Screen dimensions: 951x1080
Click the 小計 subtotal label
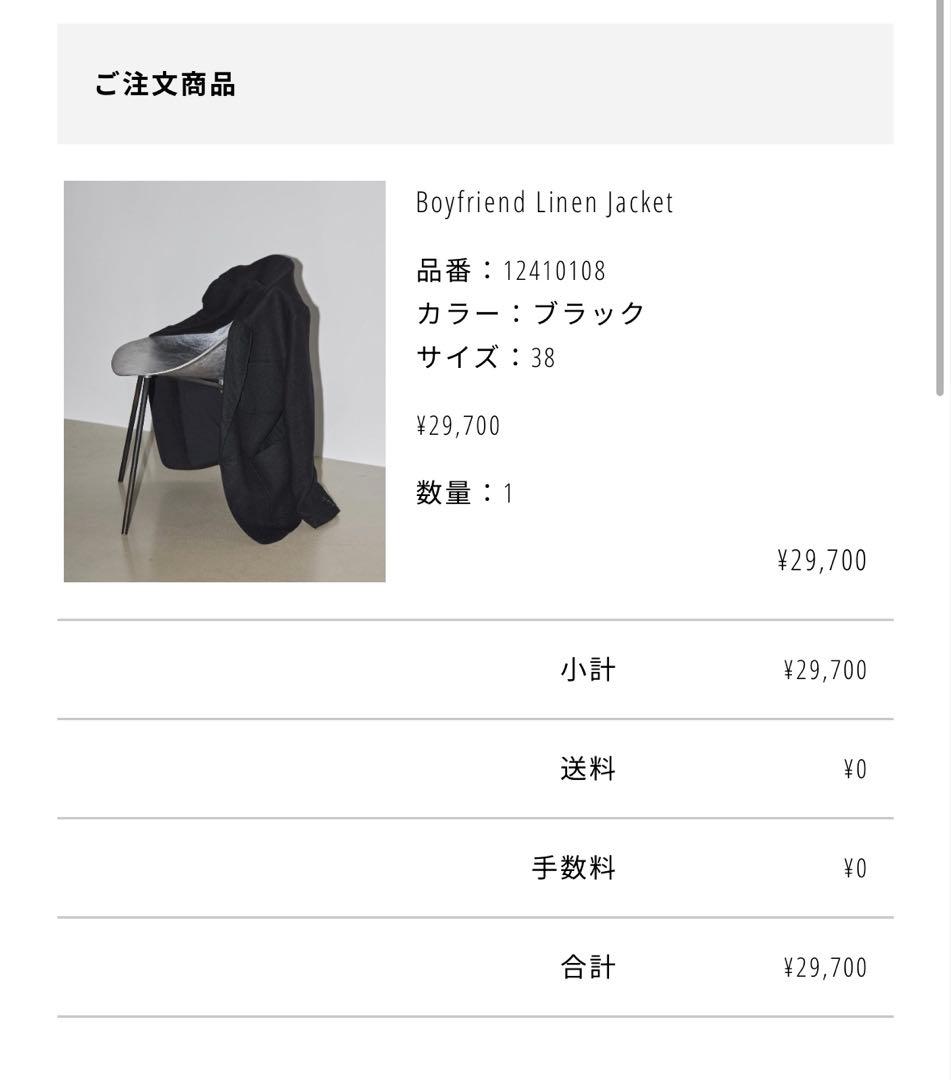[x=586, y=667]
